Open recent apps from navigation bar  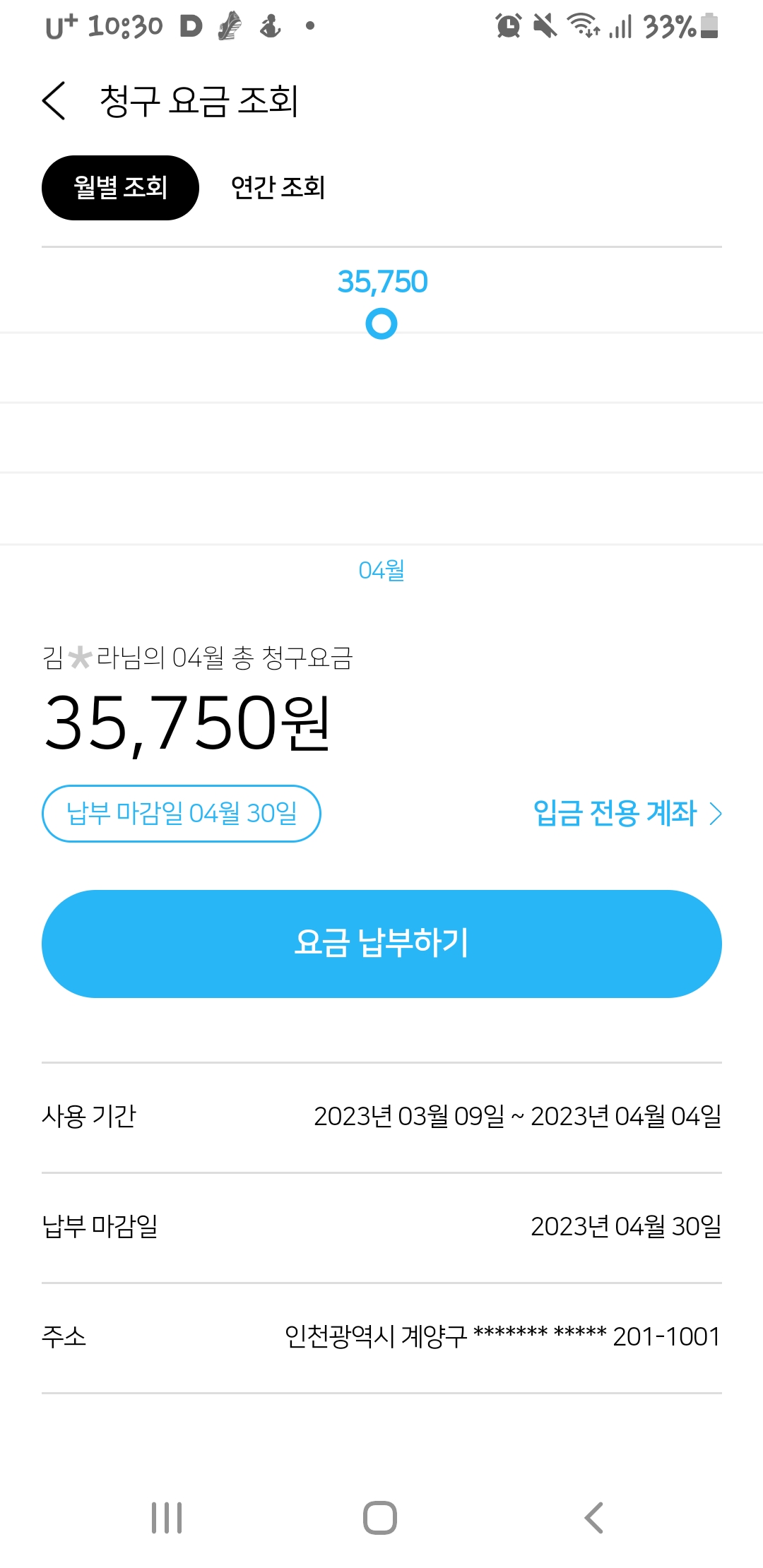tap(167, 1517)
